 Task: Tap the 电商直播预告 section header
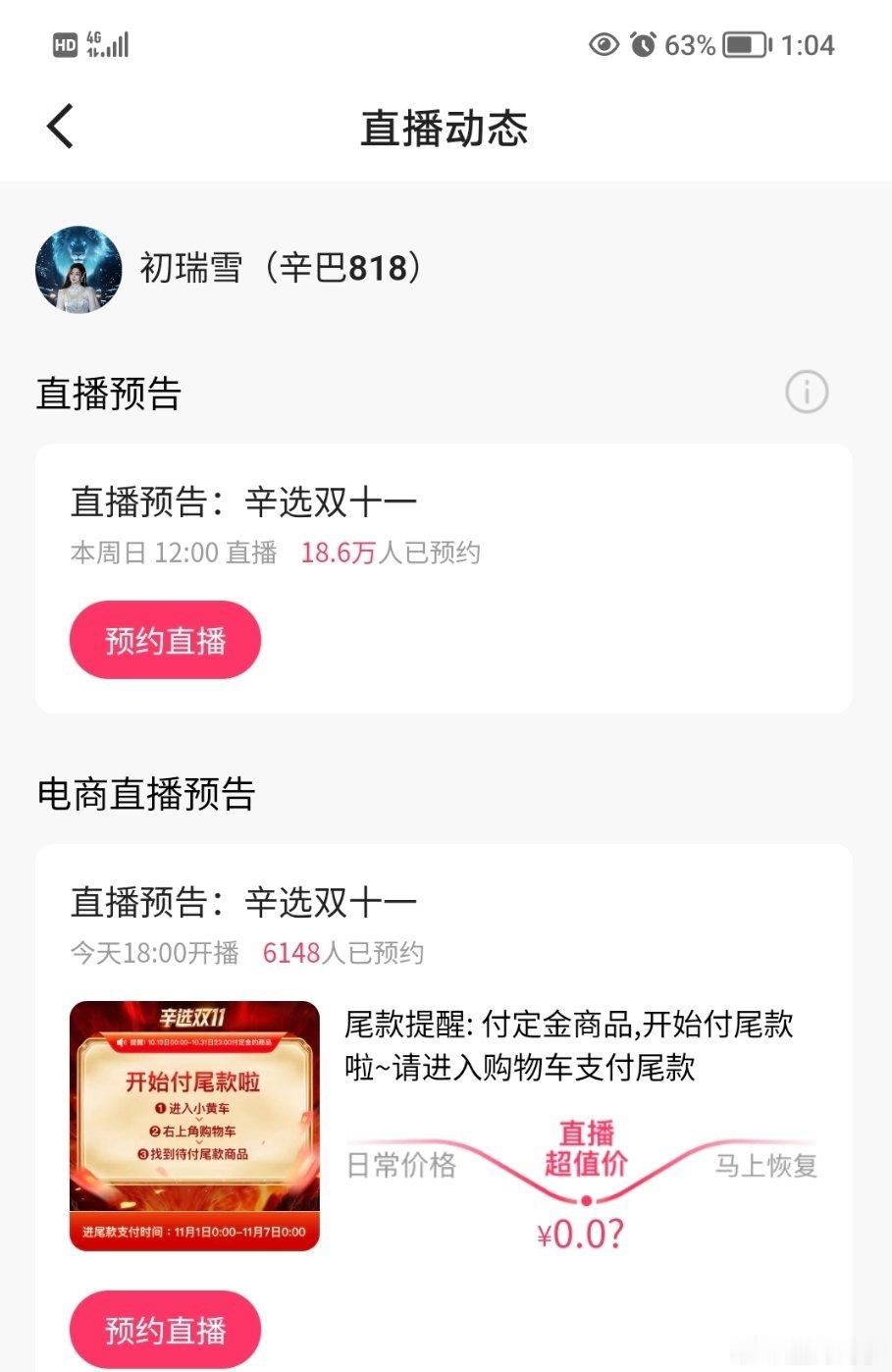point(144,796)
